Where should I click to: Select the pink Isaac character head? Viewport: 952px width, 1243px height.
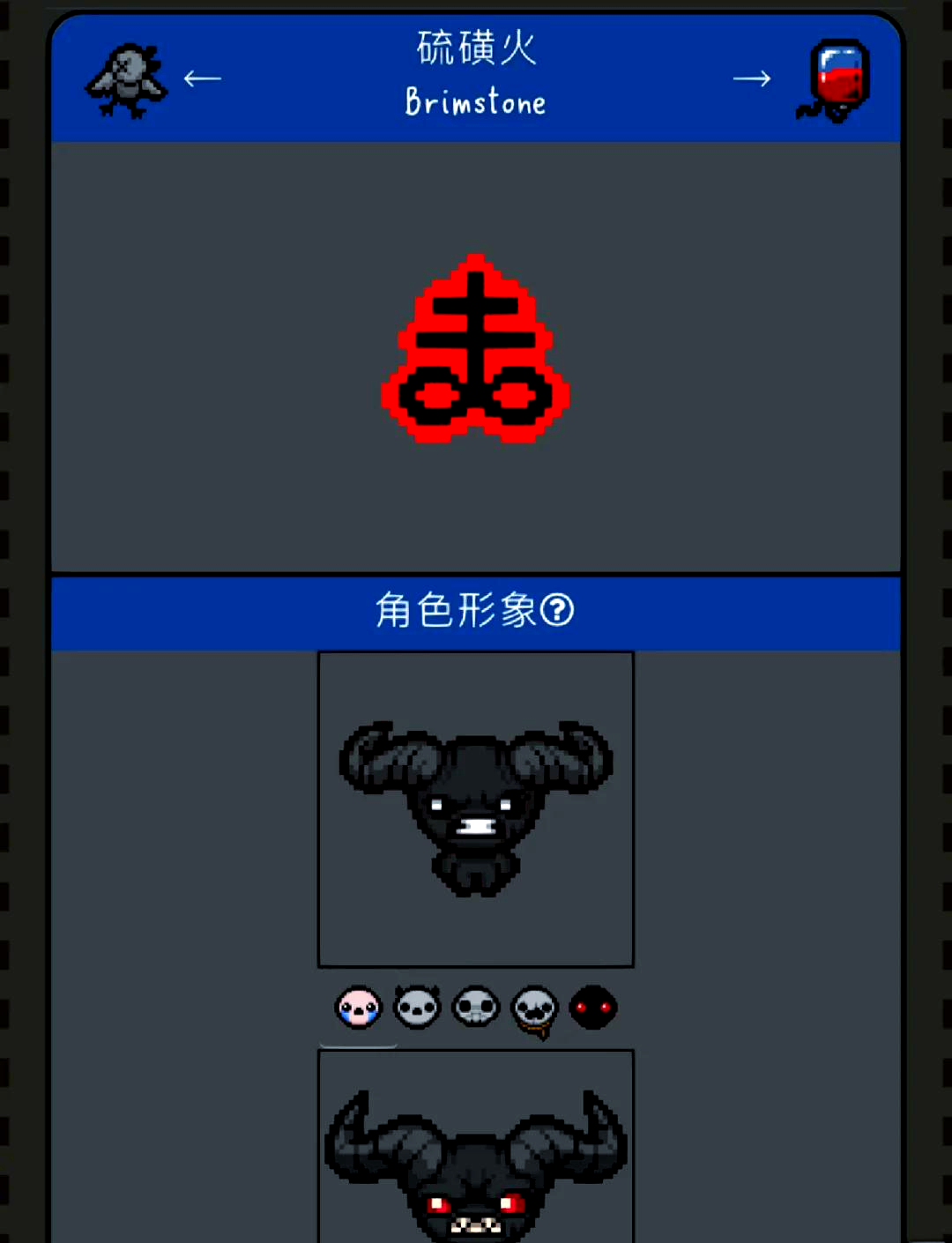click(x=358, y=1008)
